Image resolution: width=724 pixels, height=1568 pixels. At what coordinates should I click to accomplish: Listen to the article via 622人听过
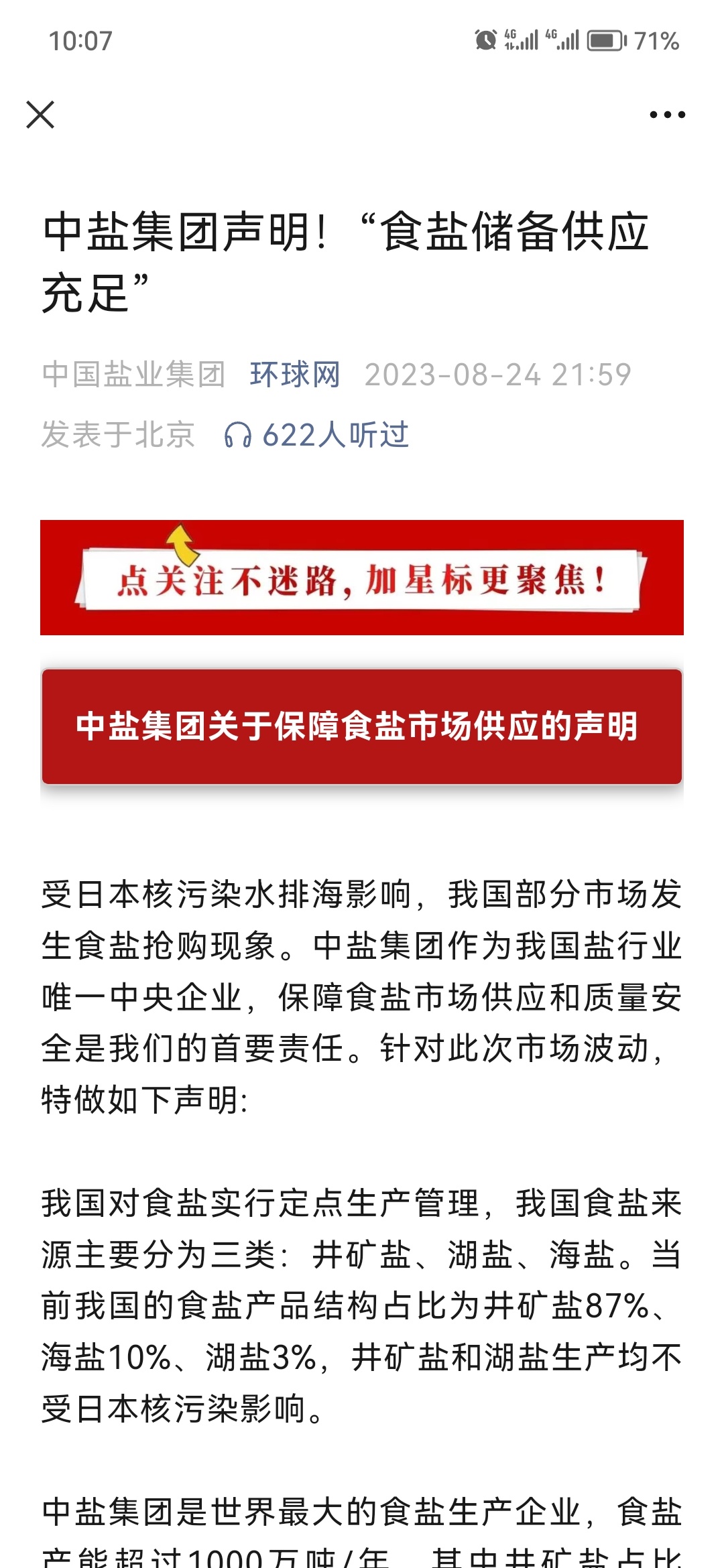tap(316, 435)
